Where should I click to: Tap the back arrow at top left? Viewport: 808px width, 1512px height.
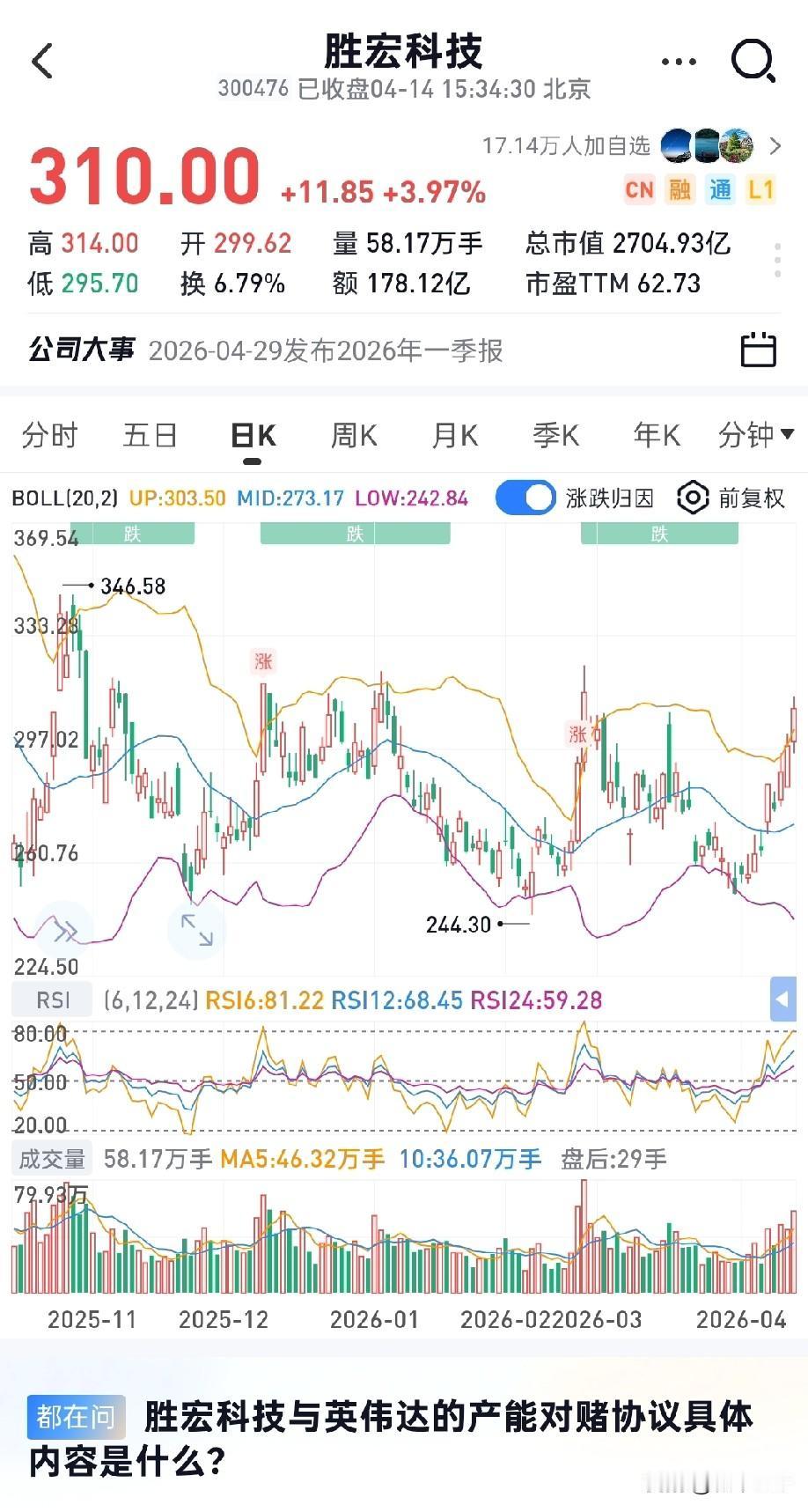click(x=42, y=62)
